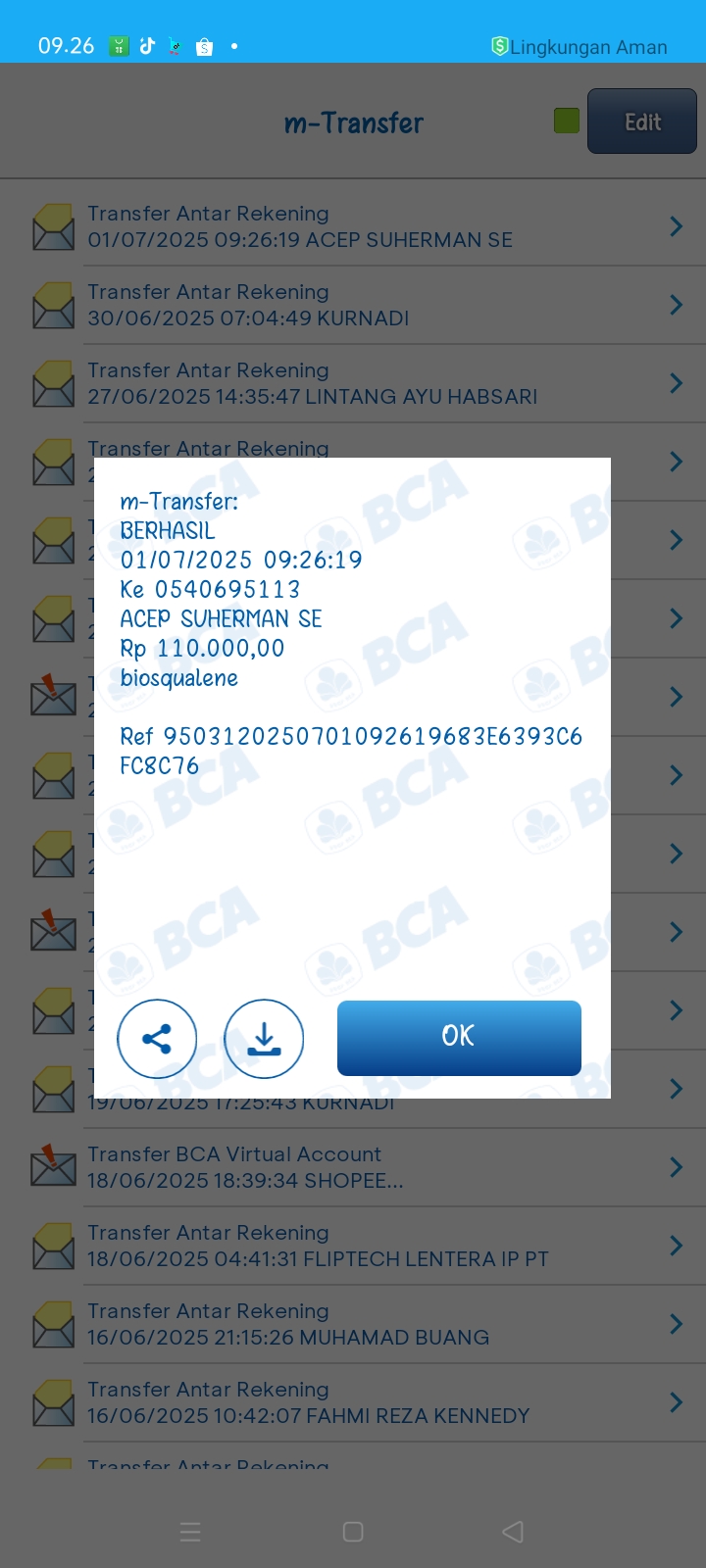Share the transfer receipt
Screen dimensions: 706x1568
pyautogui.click(x=157, y=1039)
